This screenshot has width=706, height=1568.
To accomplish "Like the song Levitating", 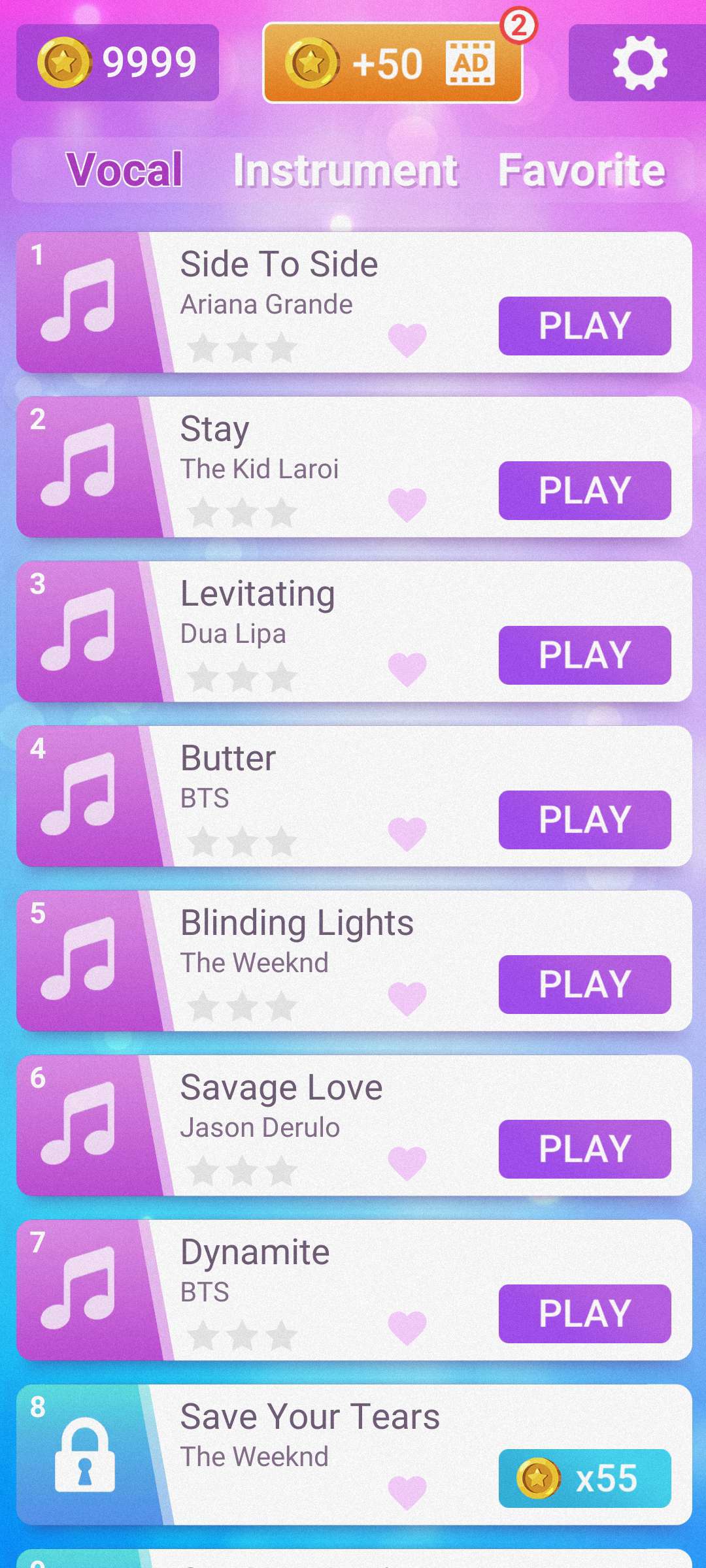I will tap(407, 670).
